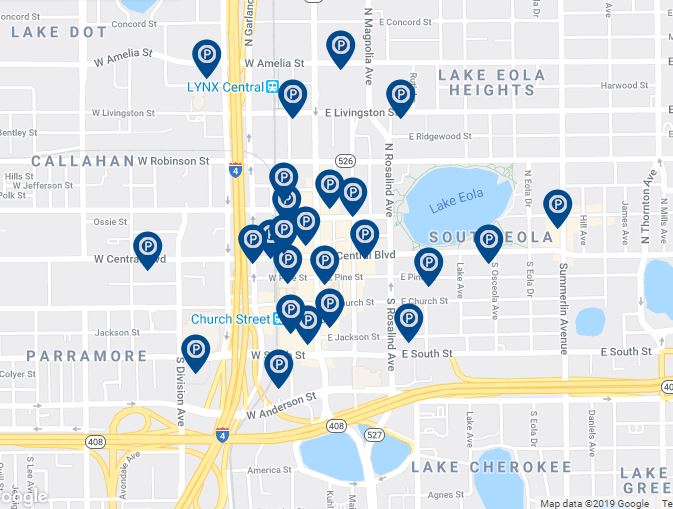Tap the parking pin on W Amelia St
The height and width of the screenshot is (509, 673).
pyautogui.click(x=206, y=54)
